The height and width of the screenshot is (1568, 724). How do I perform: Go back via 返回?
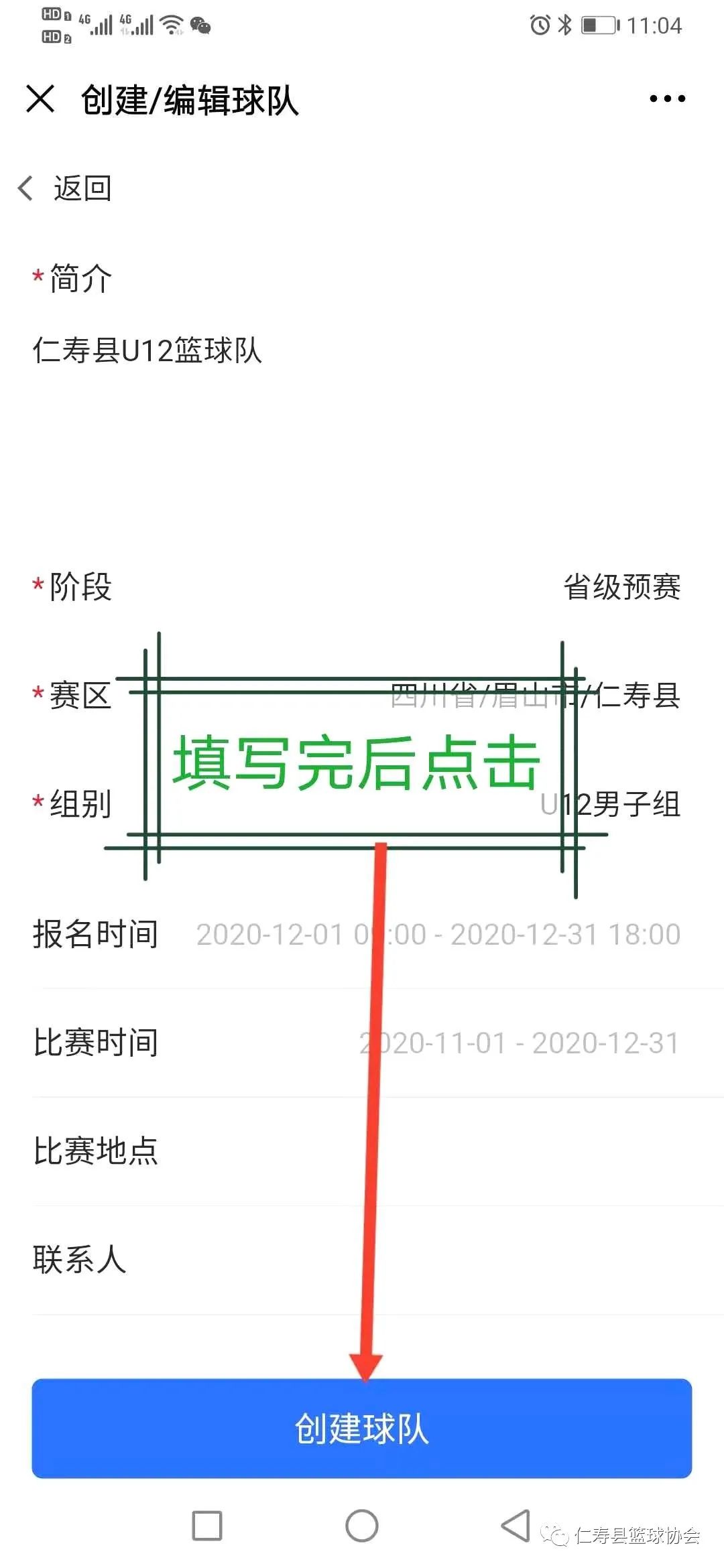pos(66,188)
